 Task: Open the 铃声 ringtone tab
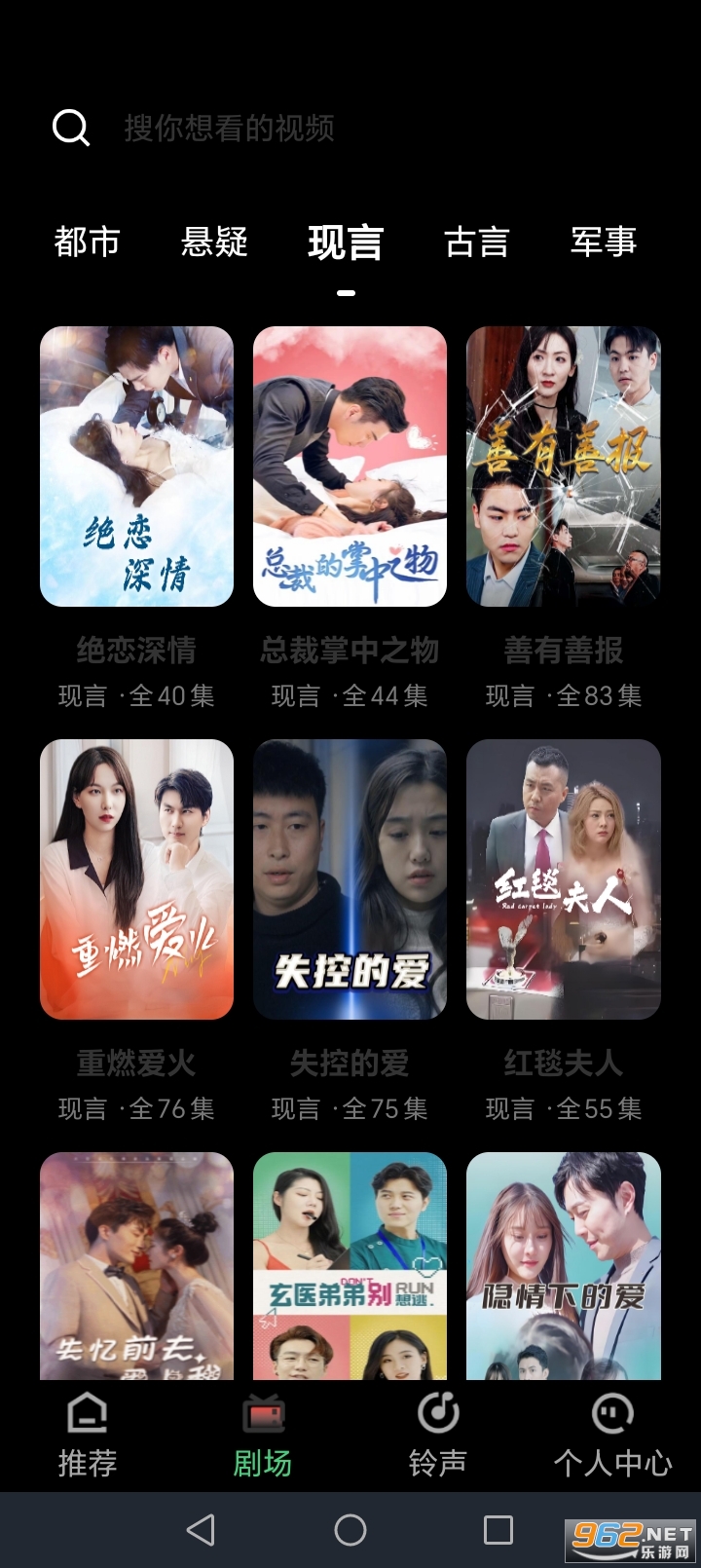click(438, 1436)
